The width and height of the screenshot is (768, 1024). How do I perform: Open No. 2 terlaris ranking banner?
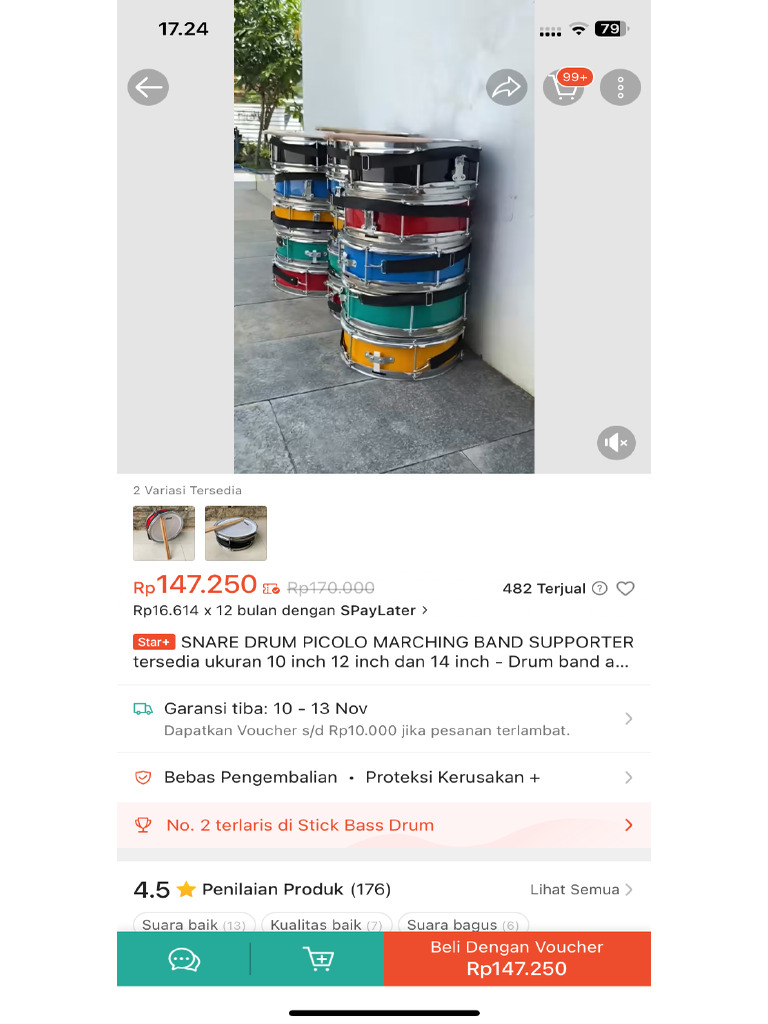[x=384, y=825]
